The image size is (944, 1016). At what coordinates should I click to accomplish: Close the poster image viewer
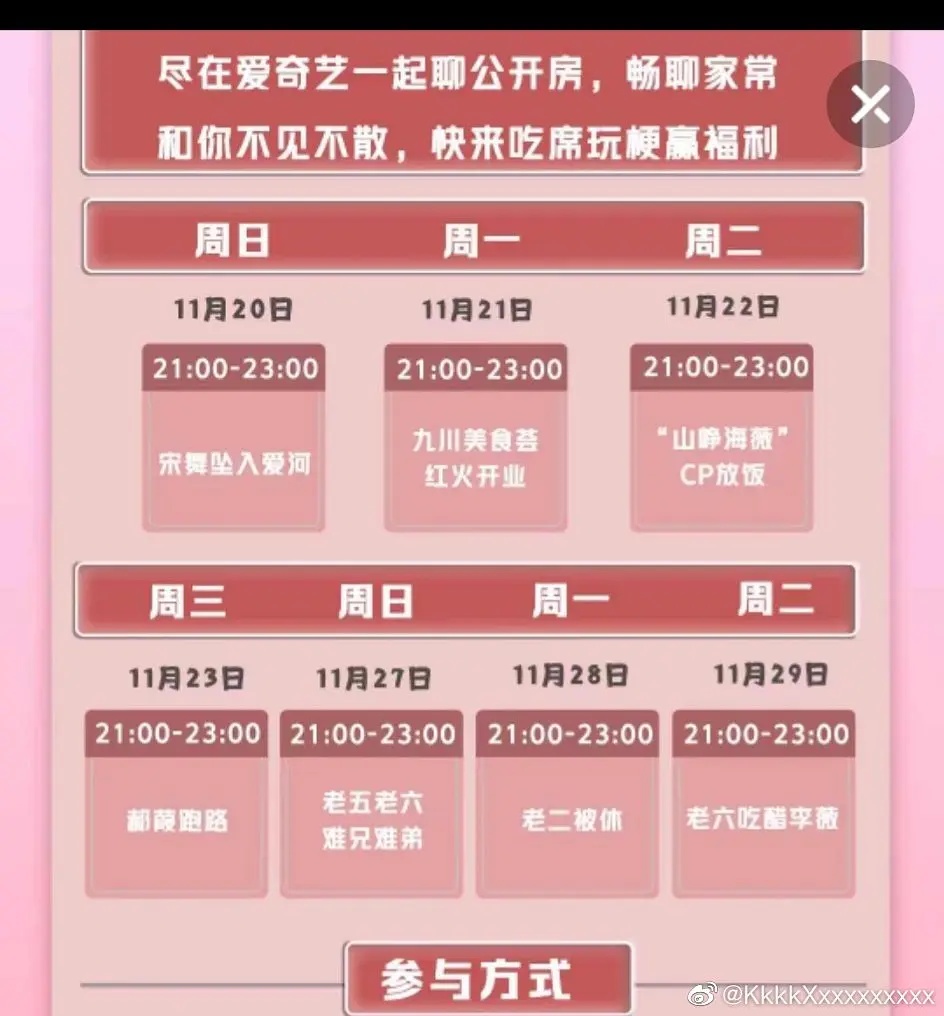870,104
